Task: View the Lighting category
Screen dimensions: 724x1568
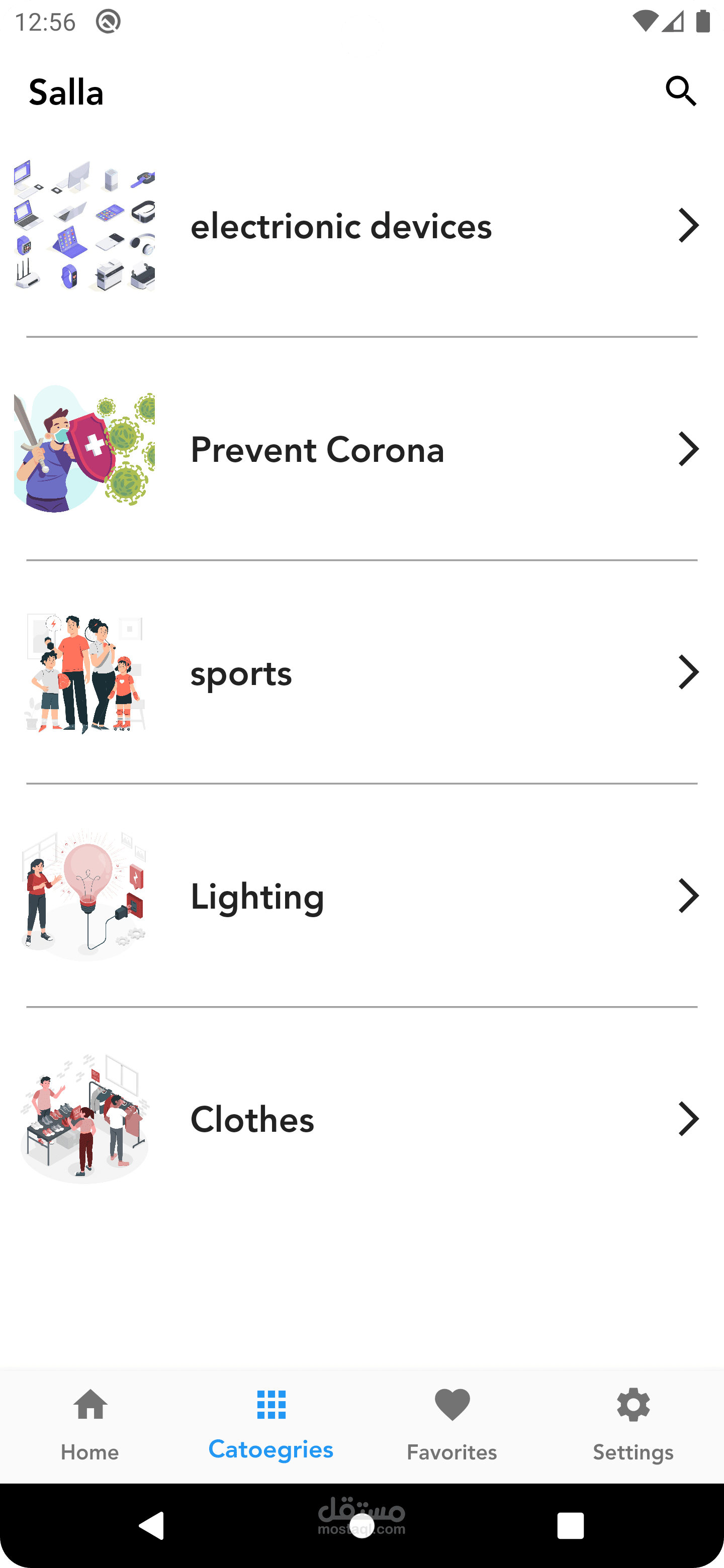Action: pyautogui.click(x=361, y=896)
